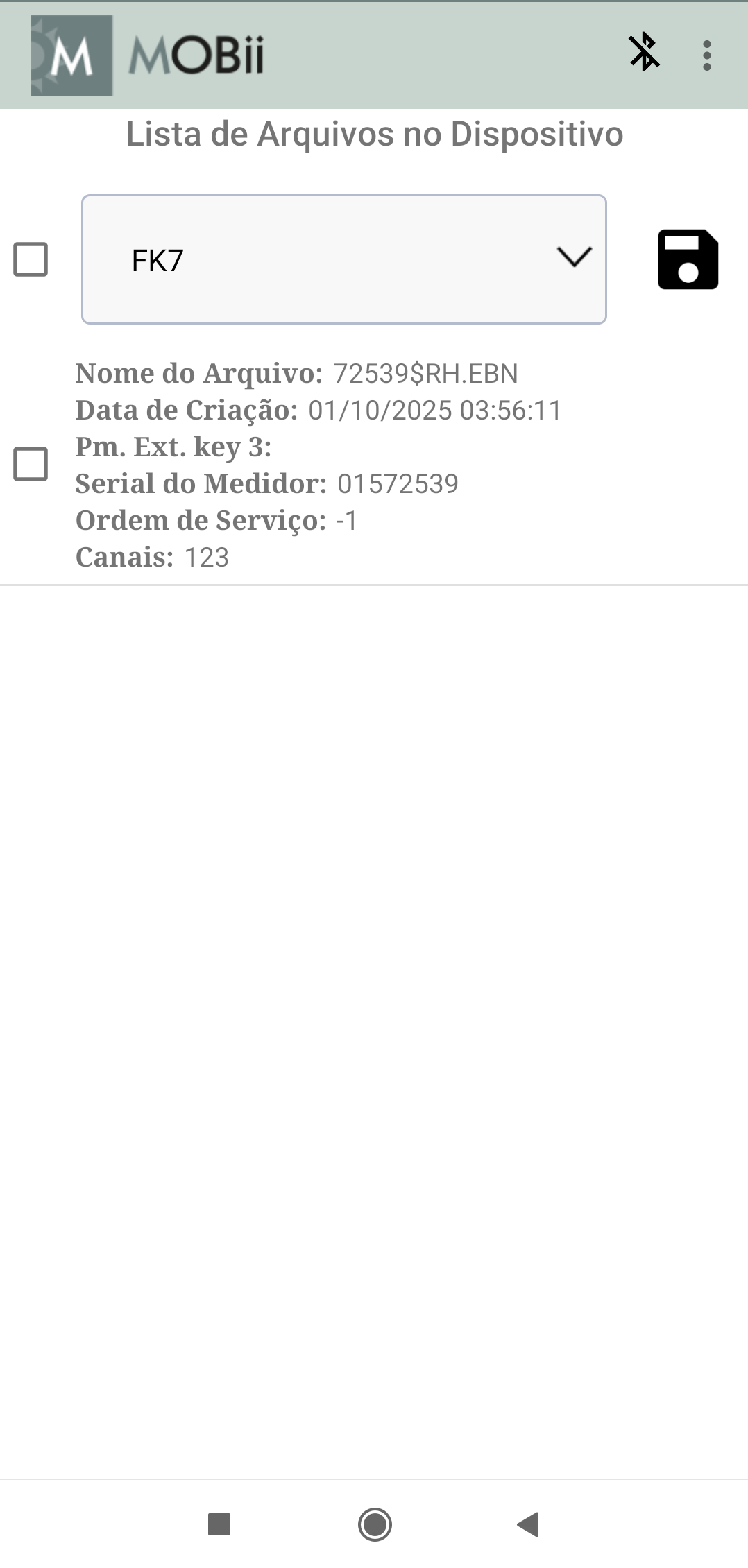Tap the Bluetooth disconnected icon
This screenshot has height=1568, width=748.
(643, 53)
